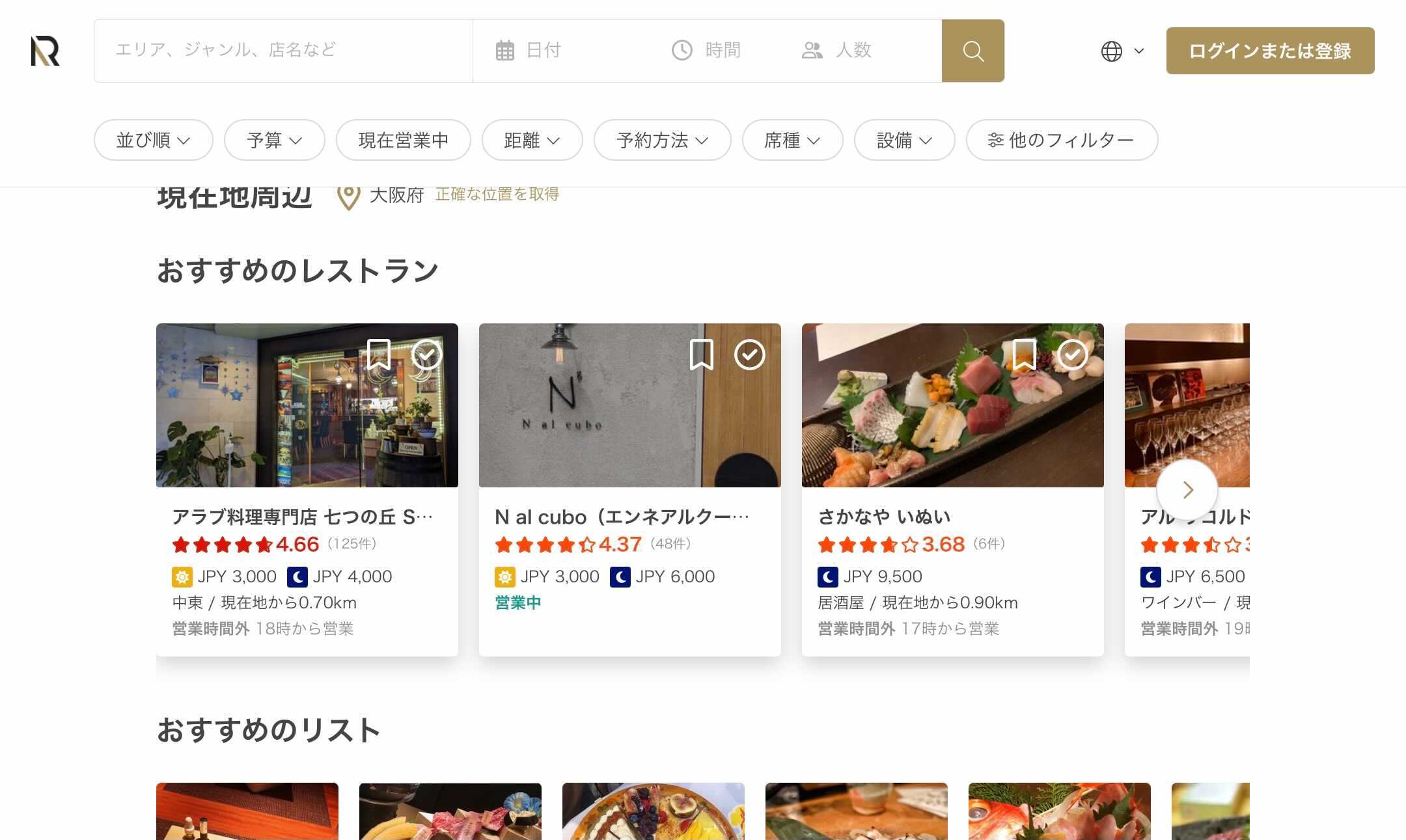Tap the 正確な位置を取得 link
This screenshot has height=840, width=1406.
click(x=497, y=195)
